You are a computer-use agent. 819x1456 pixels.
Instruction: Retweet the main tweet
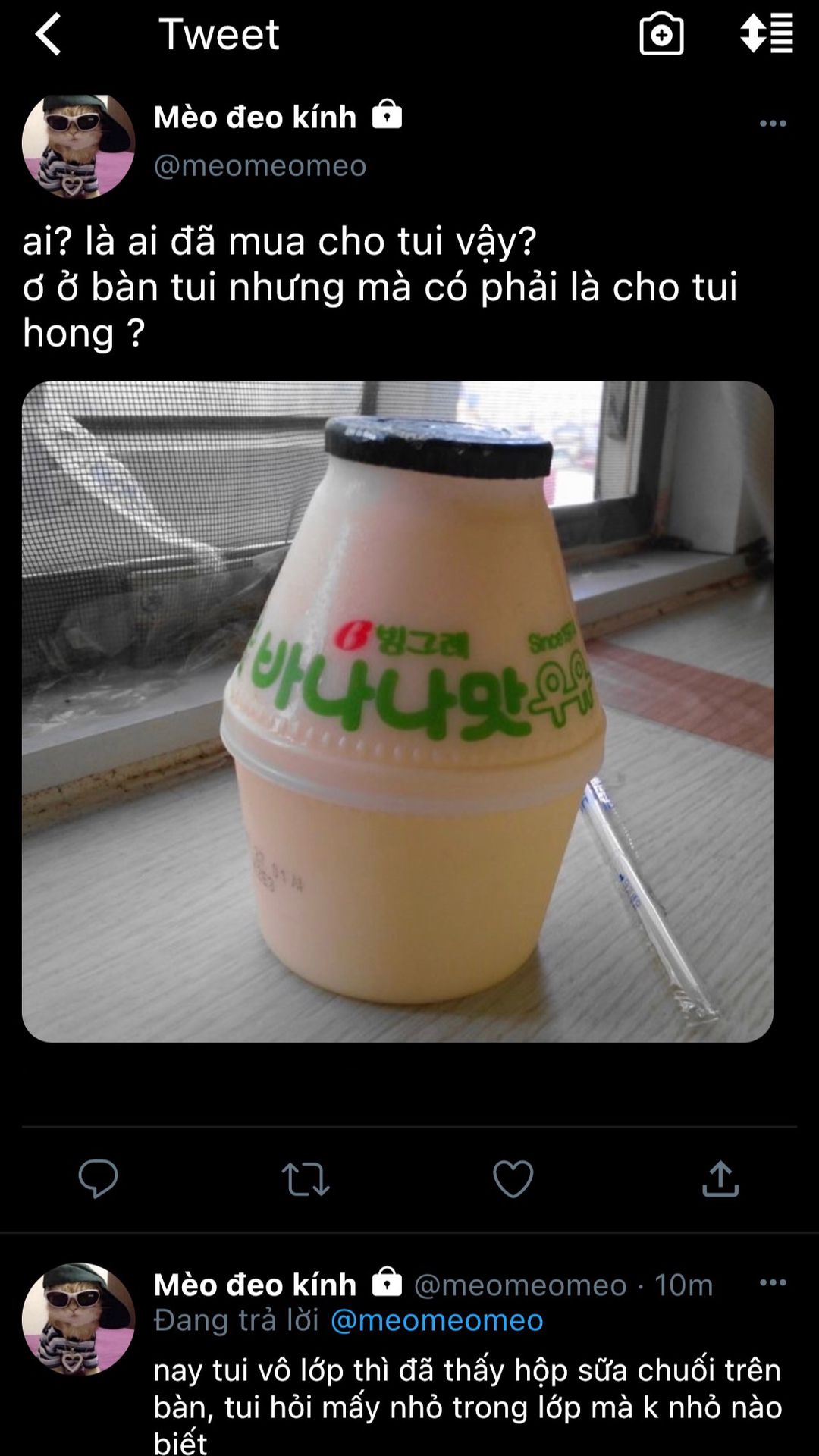click(x=306, y=1180)
